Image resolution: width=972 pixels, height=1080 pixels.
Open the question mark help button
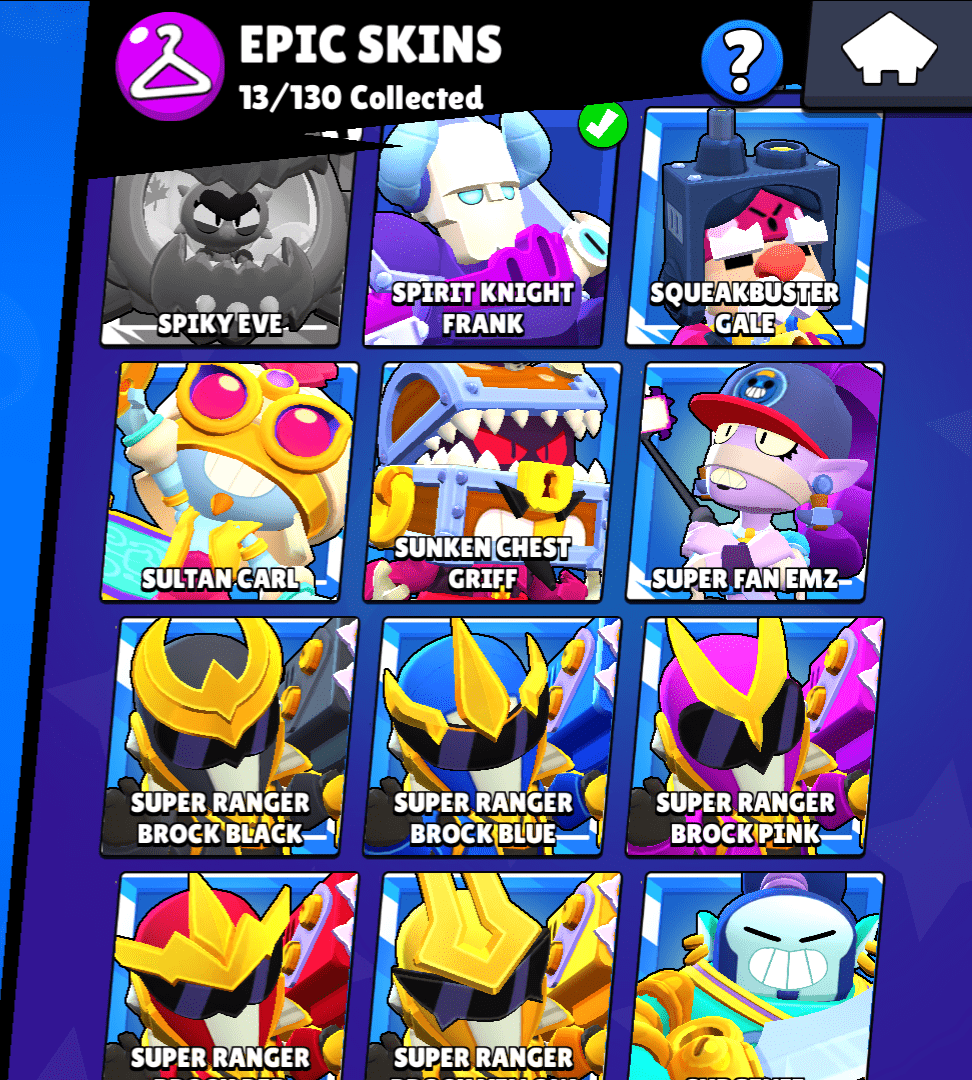[x=740, y=58]
